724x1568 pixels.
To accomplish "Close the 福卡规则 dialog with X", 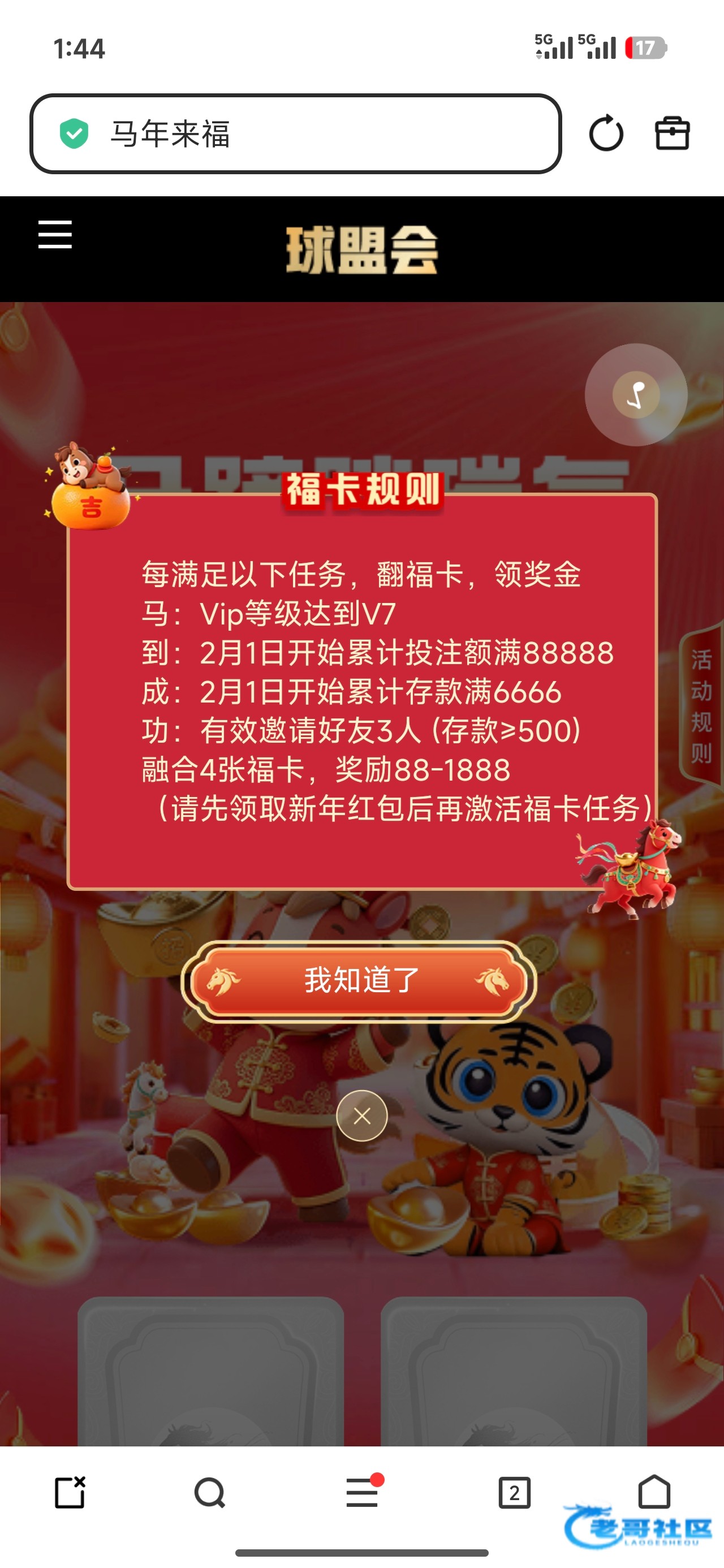I will click(361, 1115).
